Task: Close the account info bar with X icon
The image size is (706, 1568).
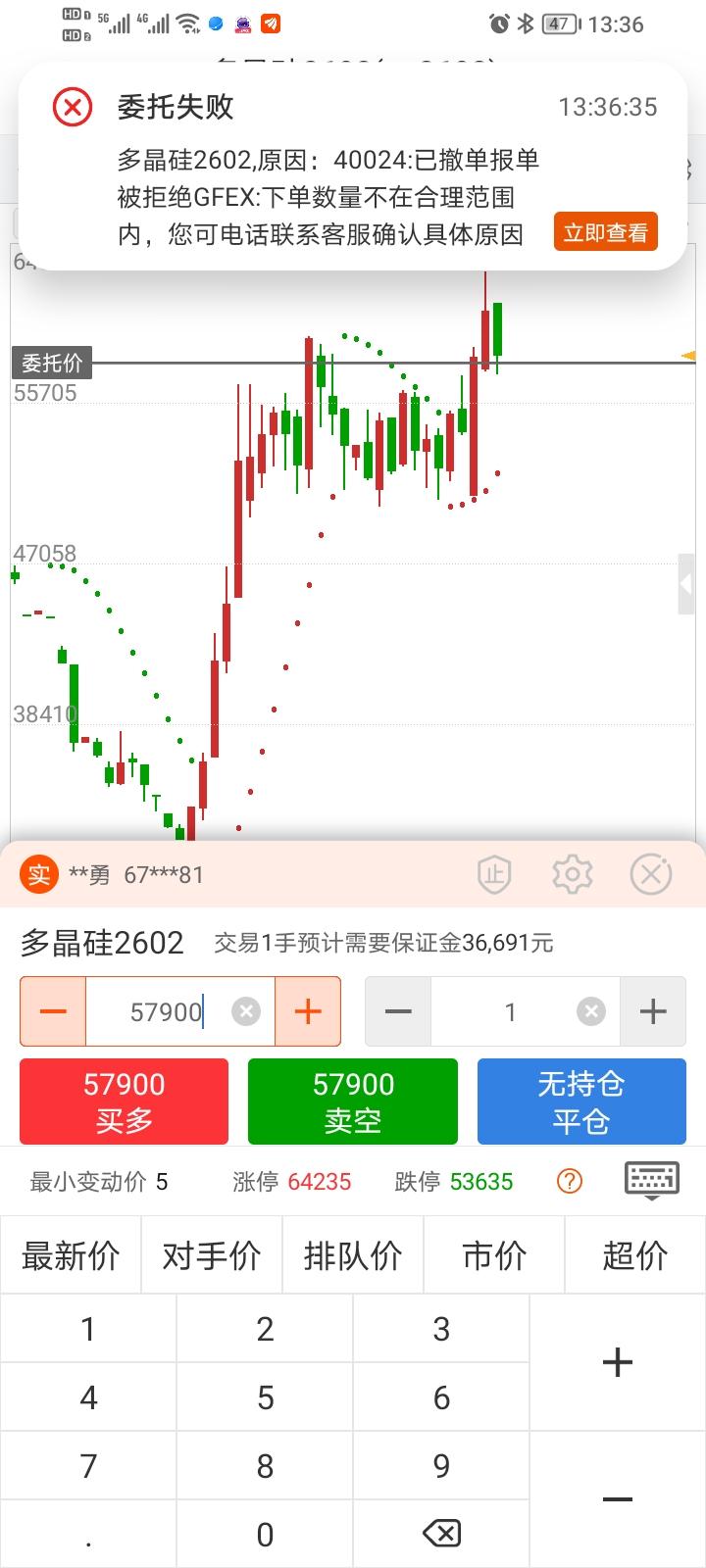Action: click(651, 873)
